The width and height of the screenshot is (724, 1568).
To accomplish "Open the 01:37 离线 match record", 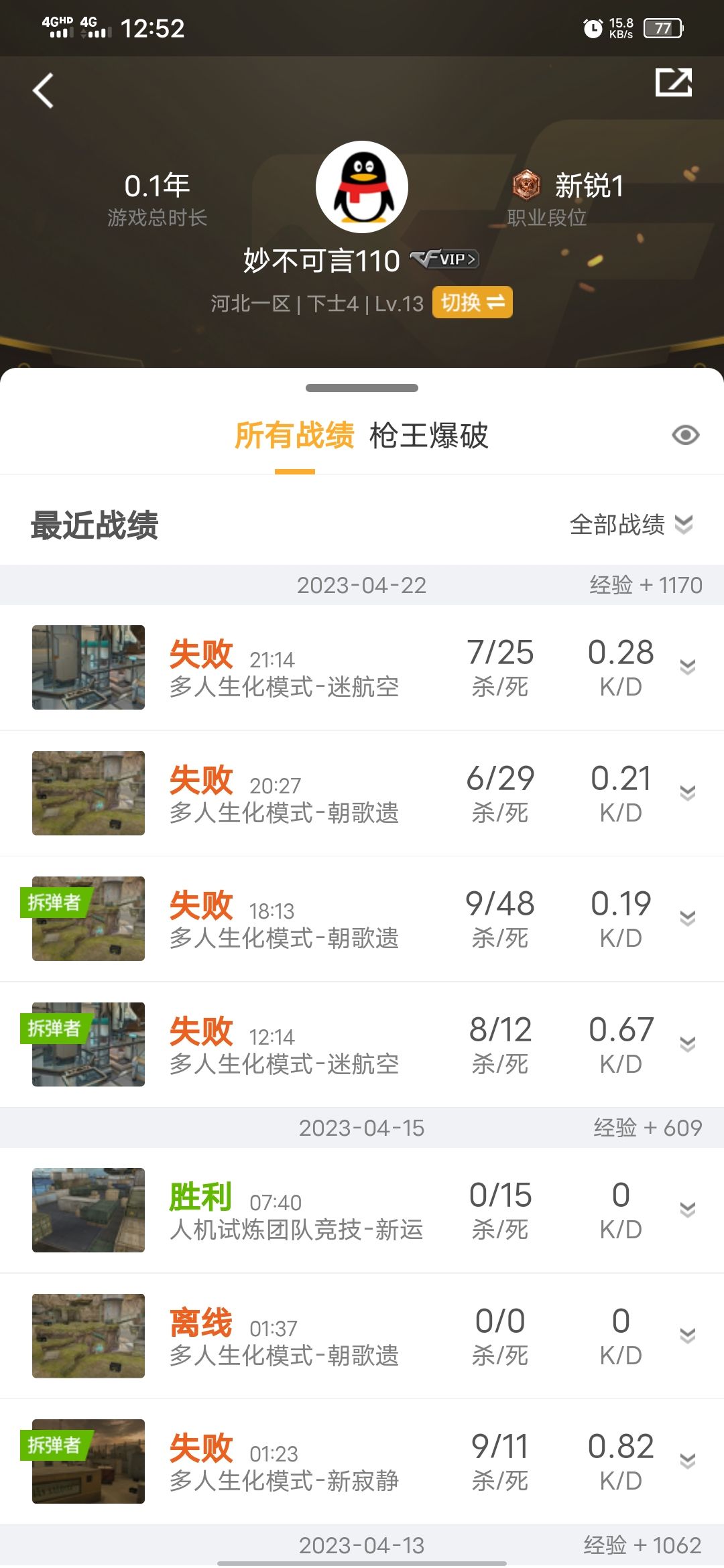I will click(x=362, y=1336).
